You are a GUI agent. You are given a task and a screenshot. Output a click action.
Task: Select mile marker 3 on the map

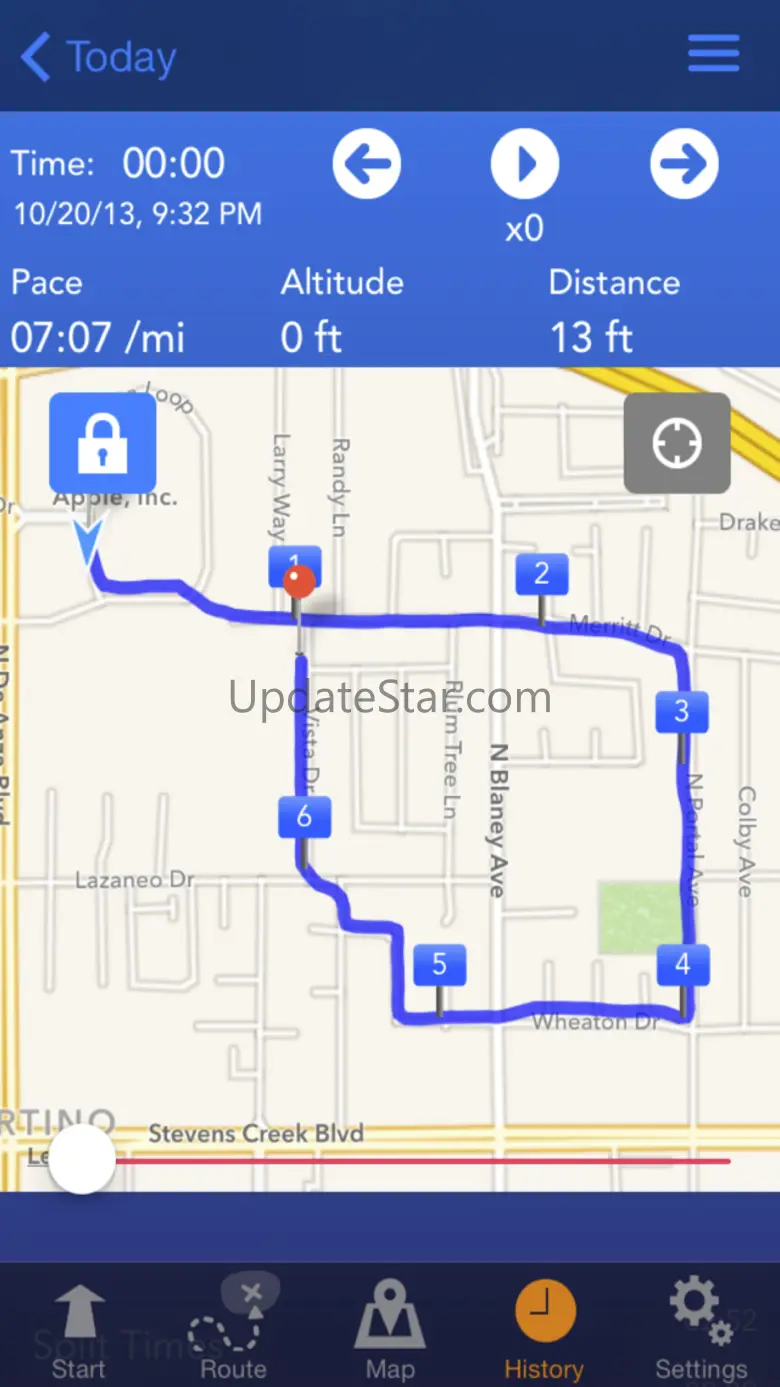682,712
